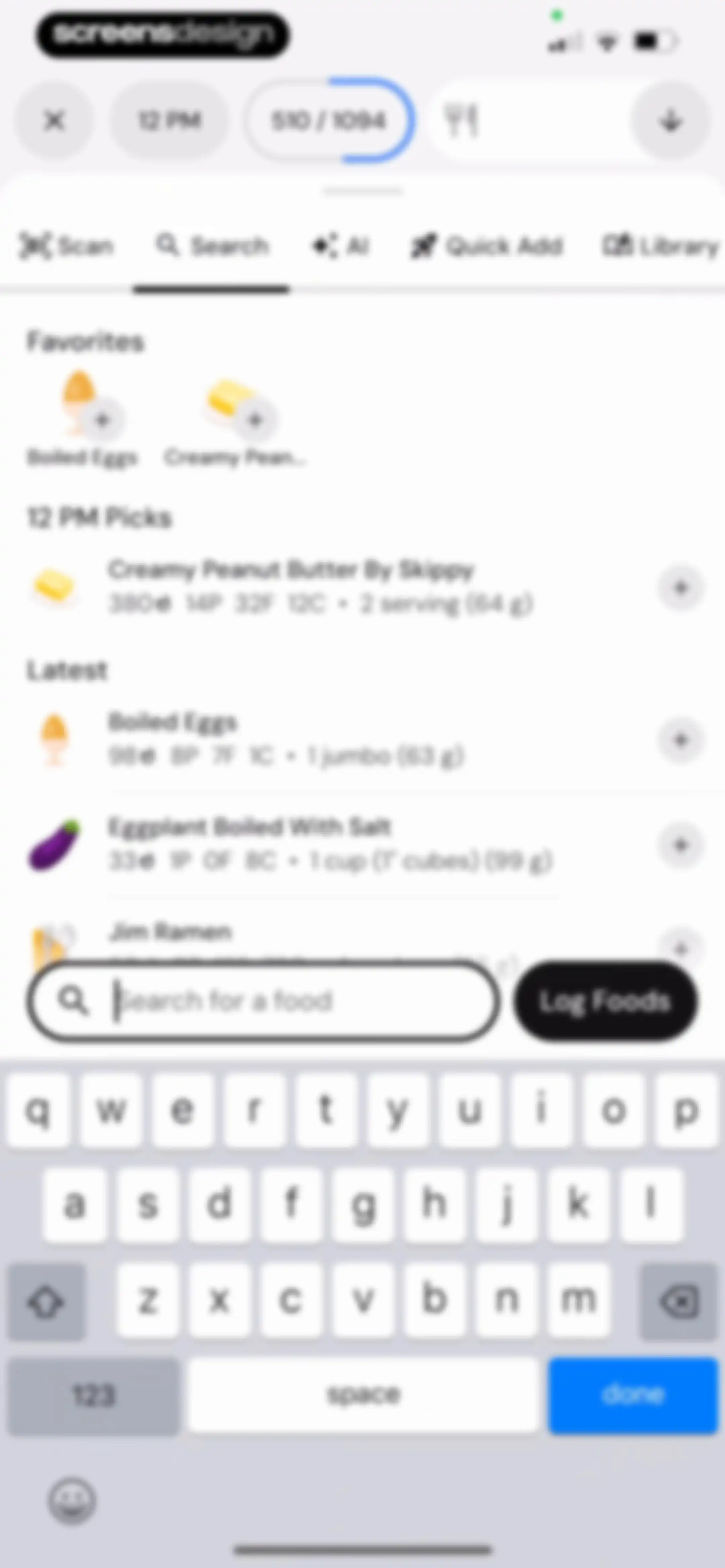Add Boiled Eggs from Latest list
Viewport: 725px width, 1568px height.
[681, 740]
